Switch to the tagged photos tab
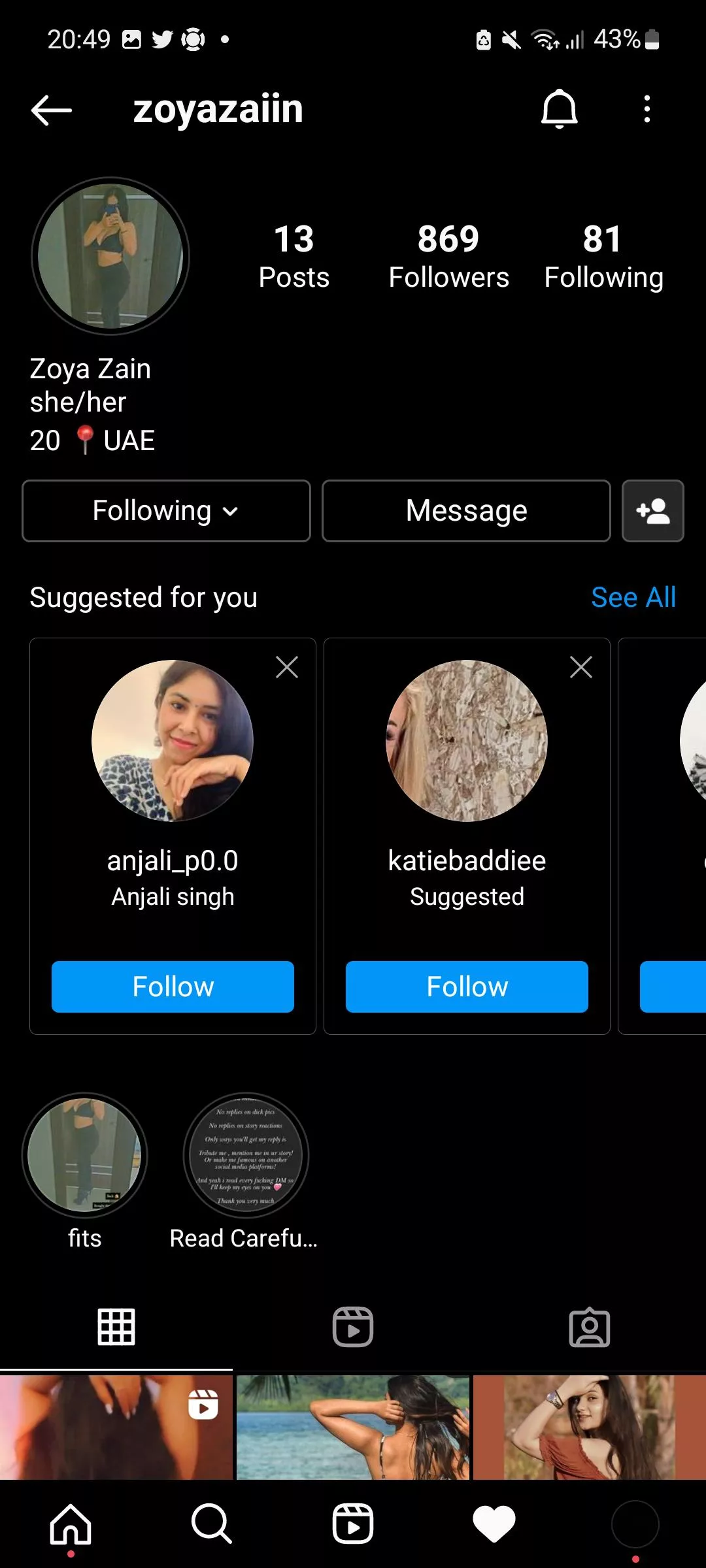Image resolution: width=706 pixels, height=1568 pixels. click(589, 1327)
